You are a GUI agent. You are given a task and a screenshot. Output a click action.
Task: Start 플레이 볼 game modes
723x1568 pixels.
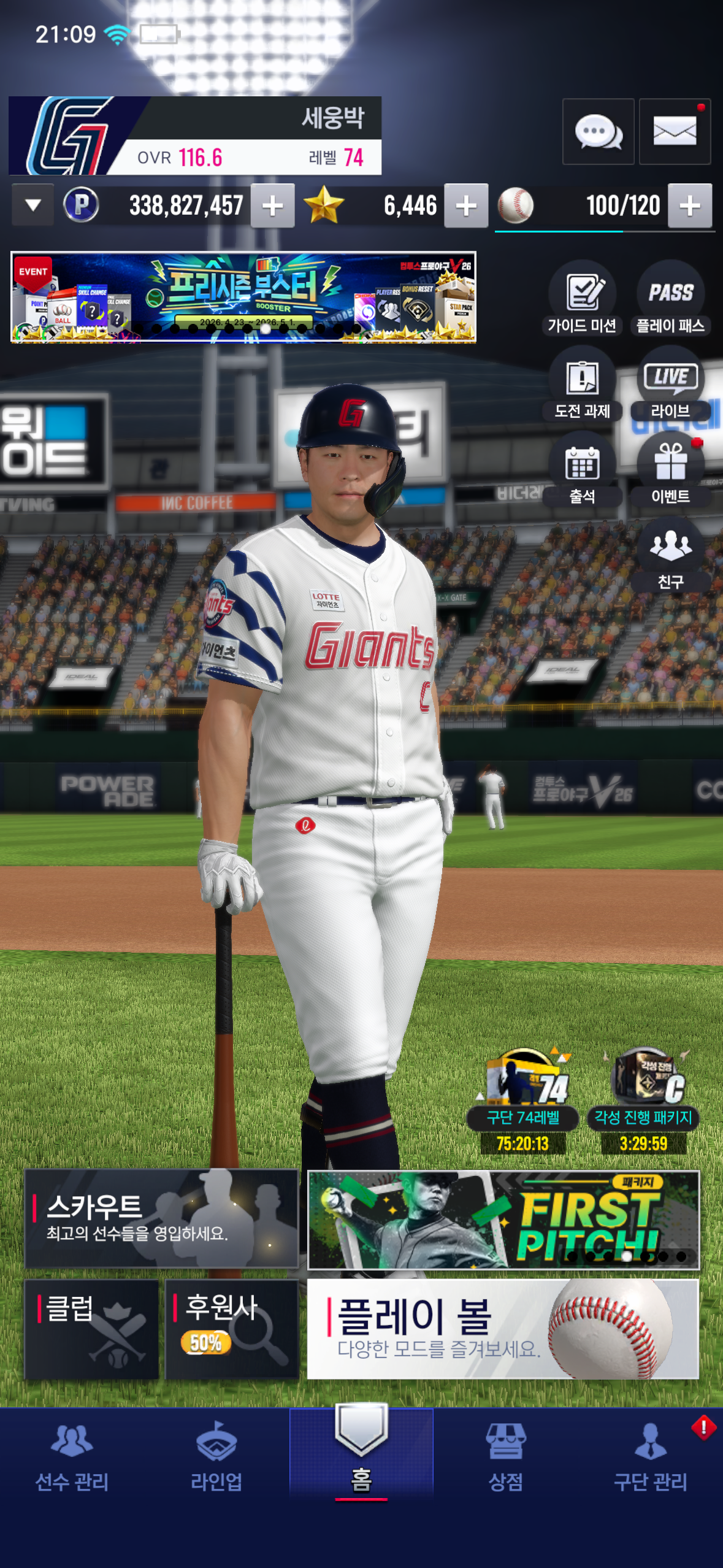pyautogui.click(x=503, y=1329)
